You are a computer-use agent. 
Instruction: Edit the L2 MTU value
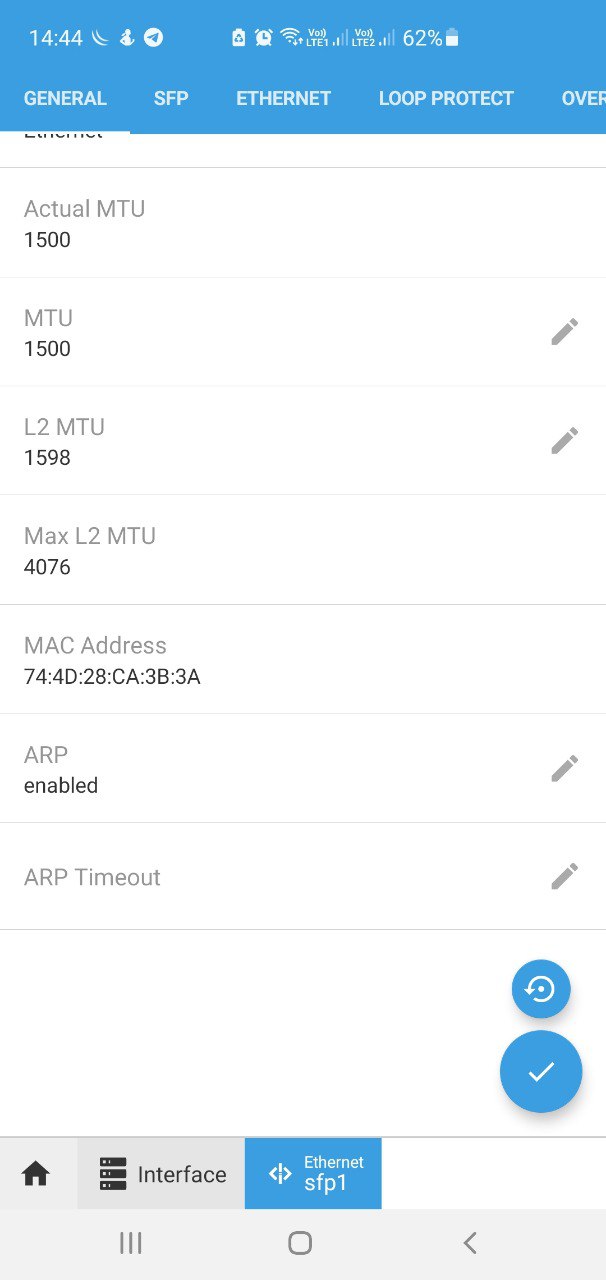[565, 440]
